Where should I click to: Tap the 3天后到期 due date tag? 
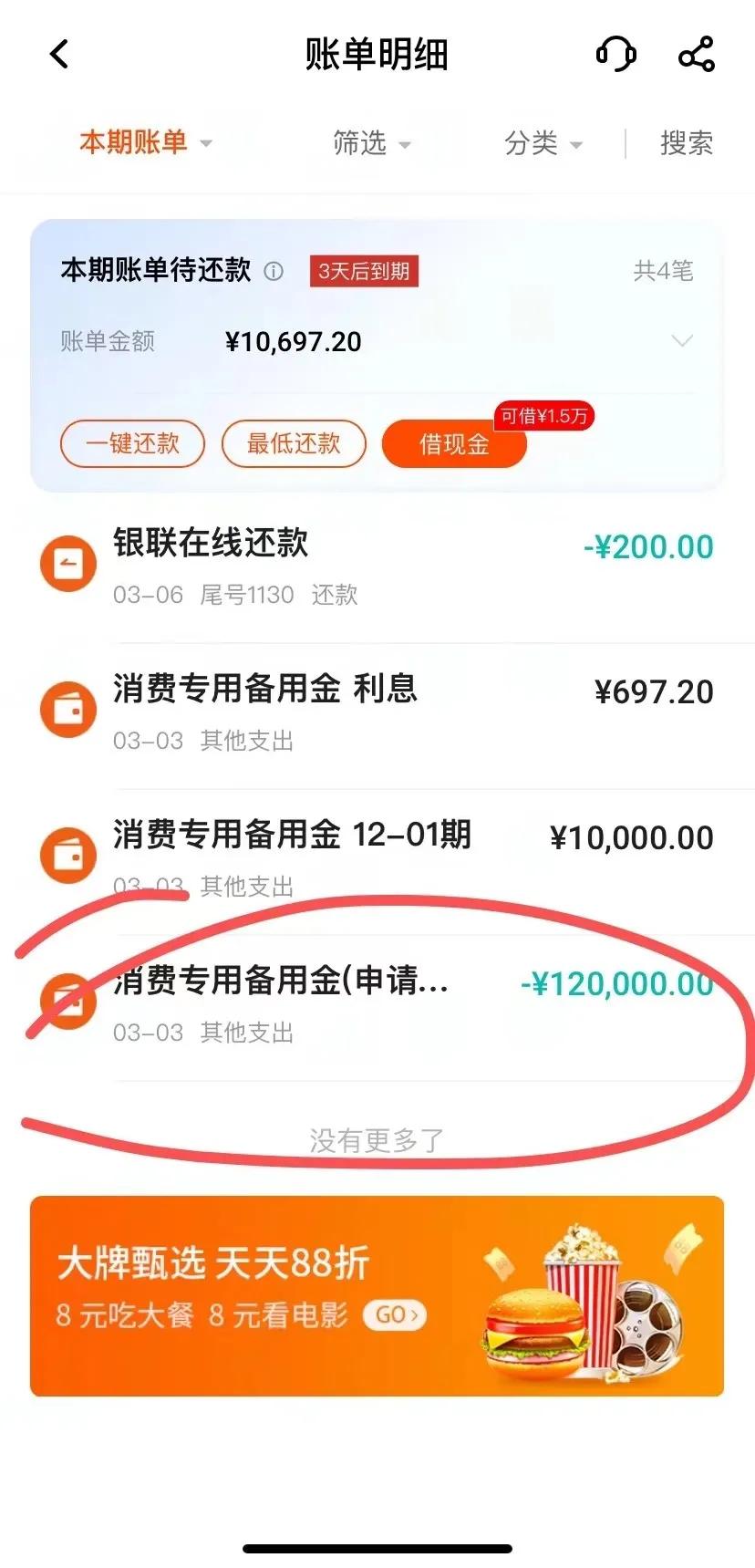point(364,271)
